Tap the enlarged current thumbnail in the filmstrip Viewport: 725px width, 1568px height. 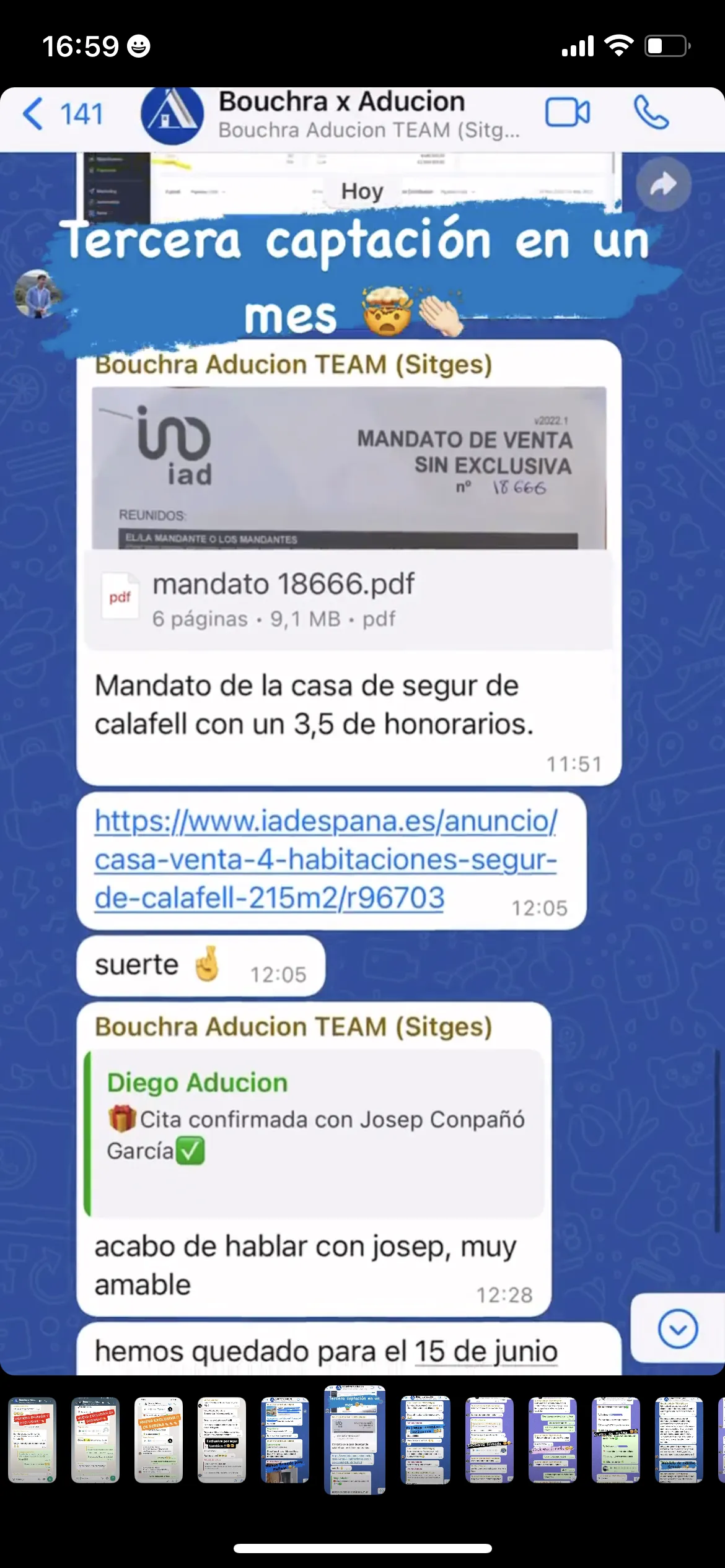pyautogui.click(x=355, y=1440)
